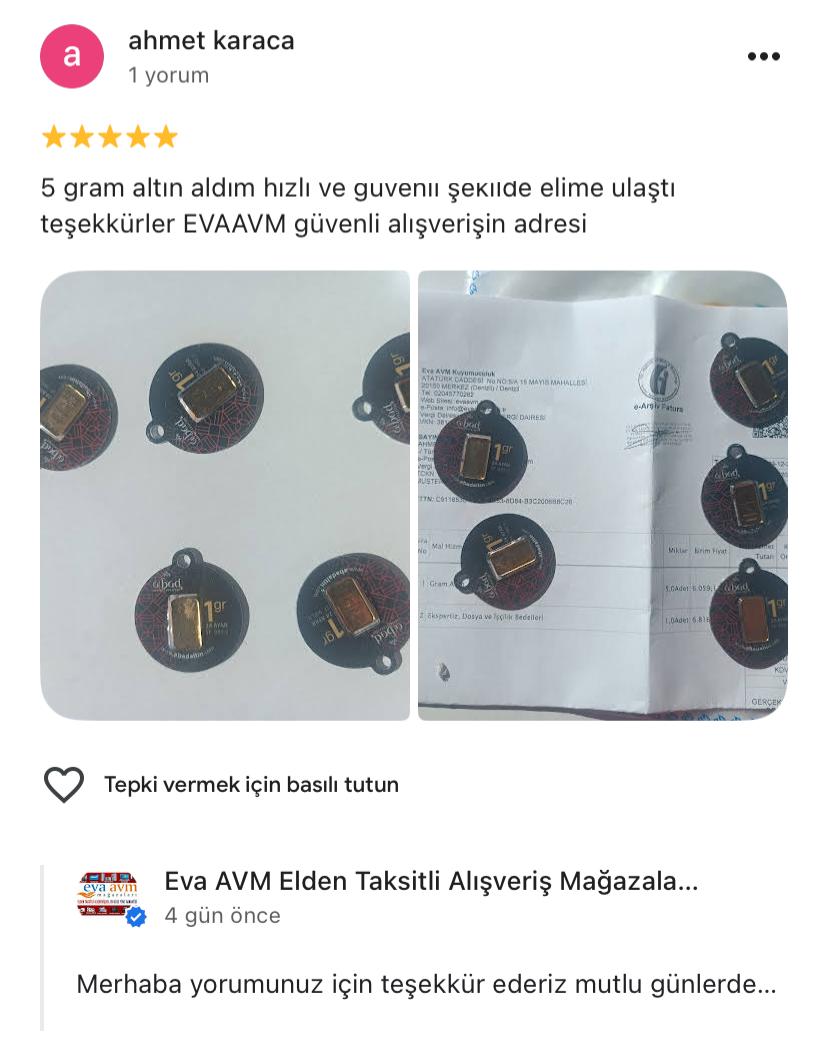Open the left photo of gold coins
This screenshot has height=1057, width=828.
pos(222,494)
